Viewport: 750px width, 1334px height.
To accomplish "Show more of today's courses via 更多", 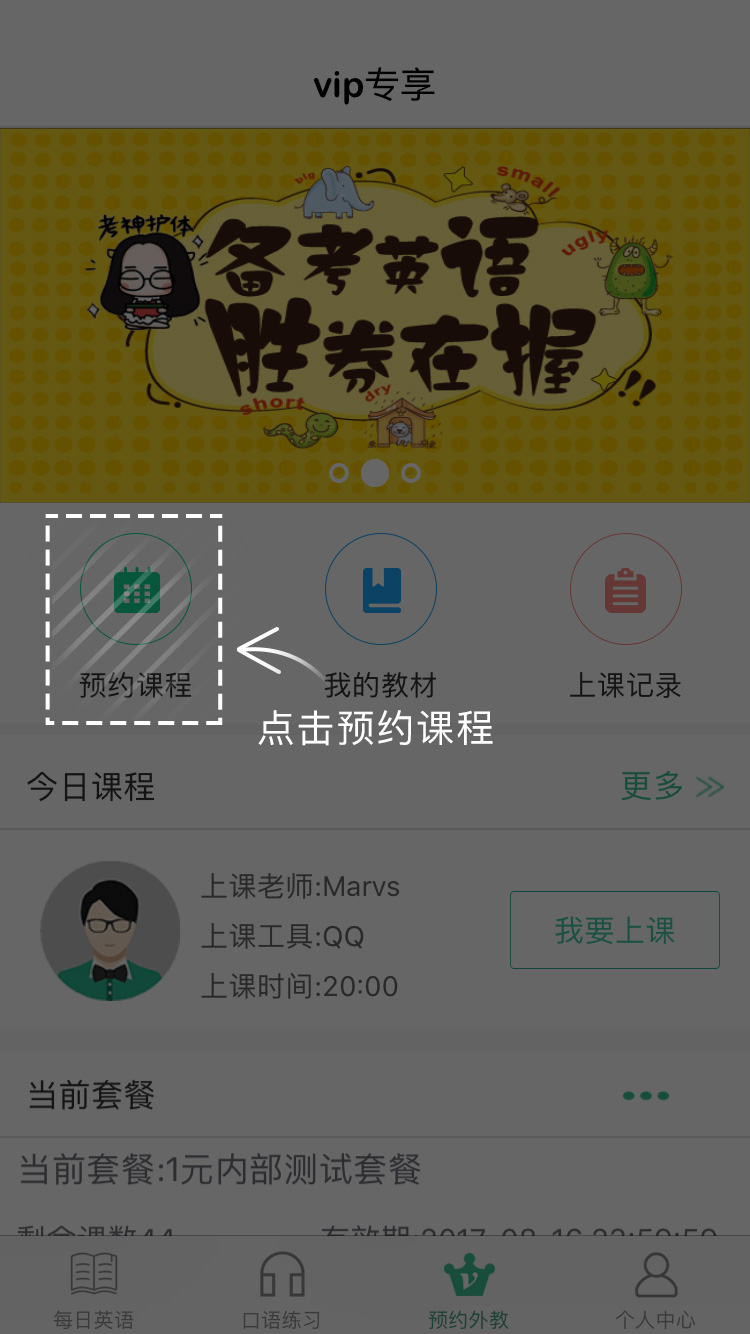I will pos(672,787).
